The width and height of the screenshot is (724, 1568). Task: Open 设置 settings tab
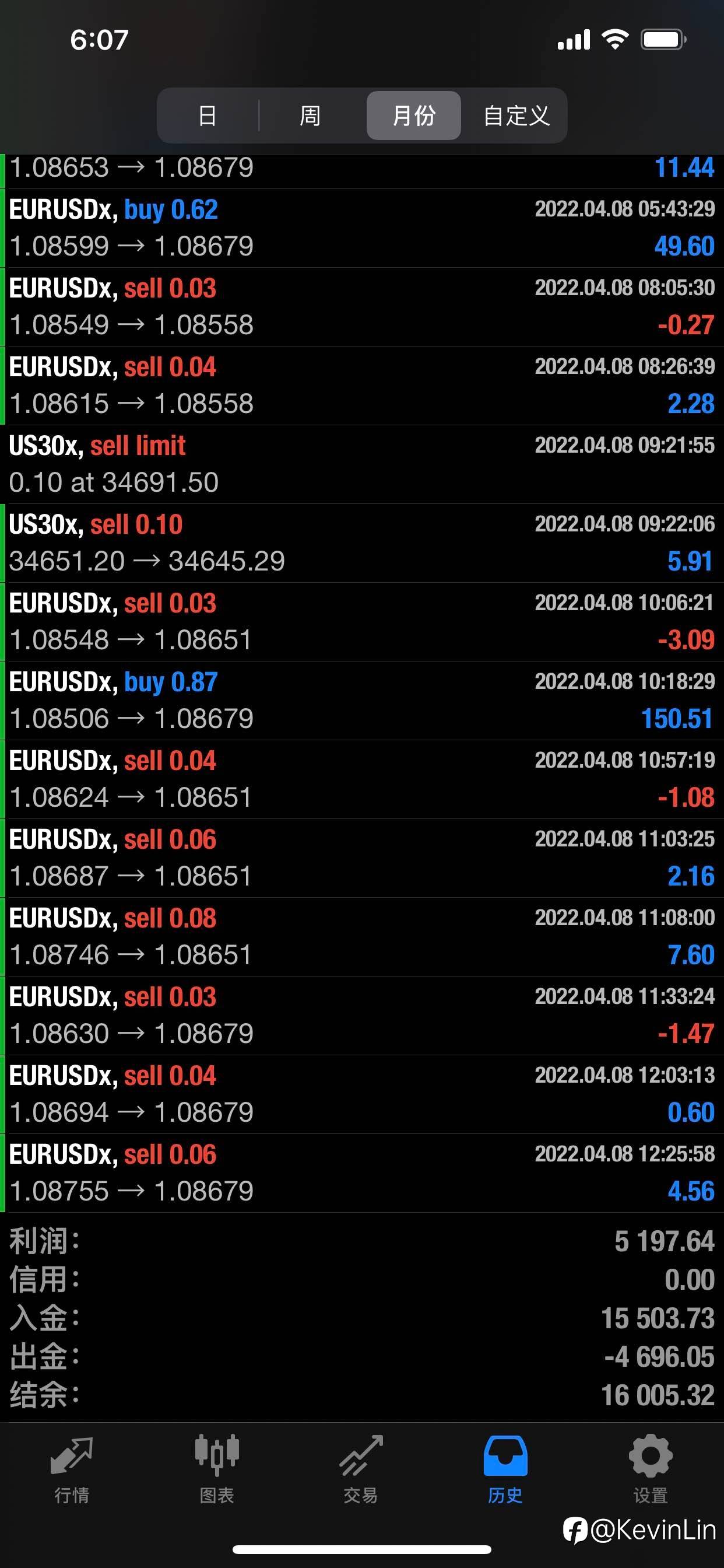(x=651, y=1469)
